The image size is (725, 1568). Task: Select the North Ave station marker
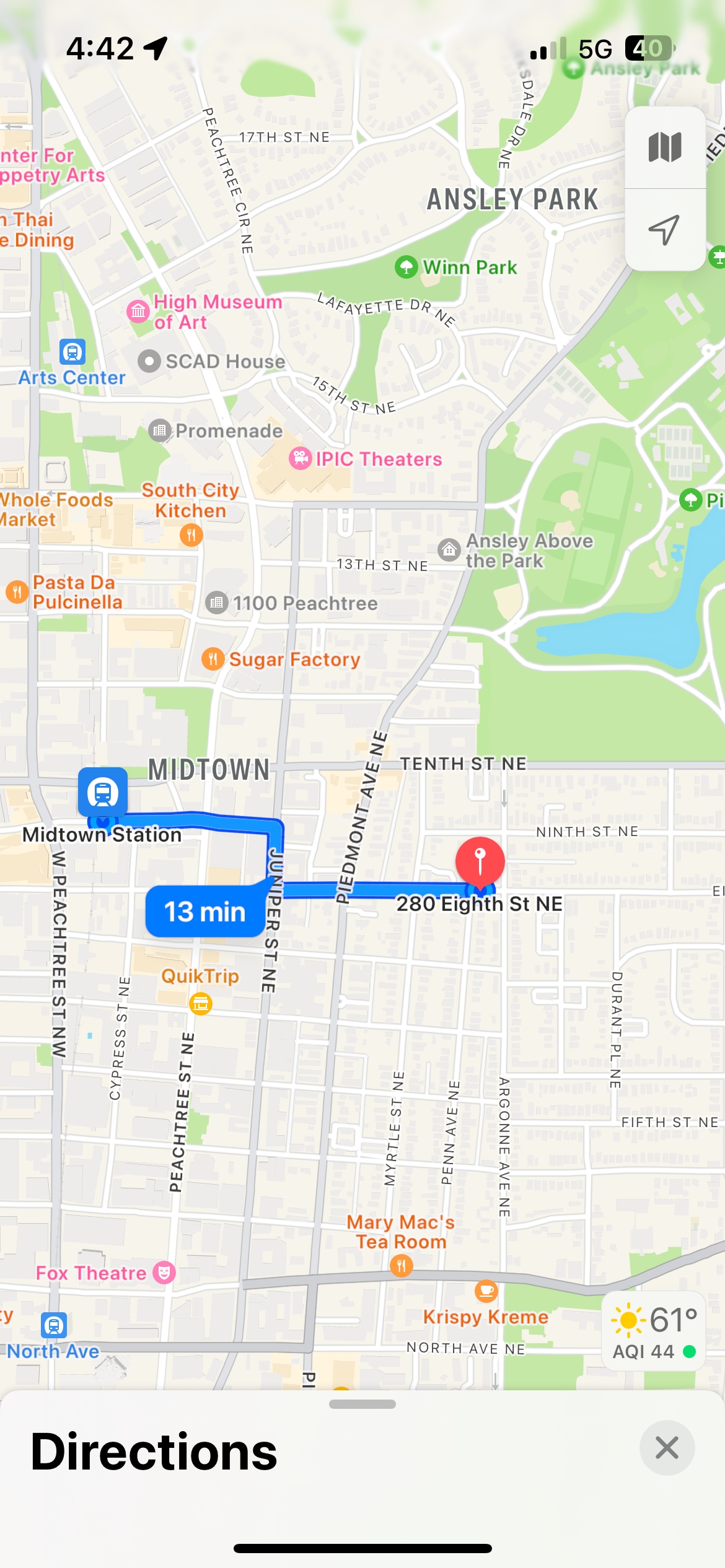pyautogui.click(x=54, y=1325)
